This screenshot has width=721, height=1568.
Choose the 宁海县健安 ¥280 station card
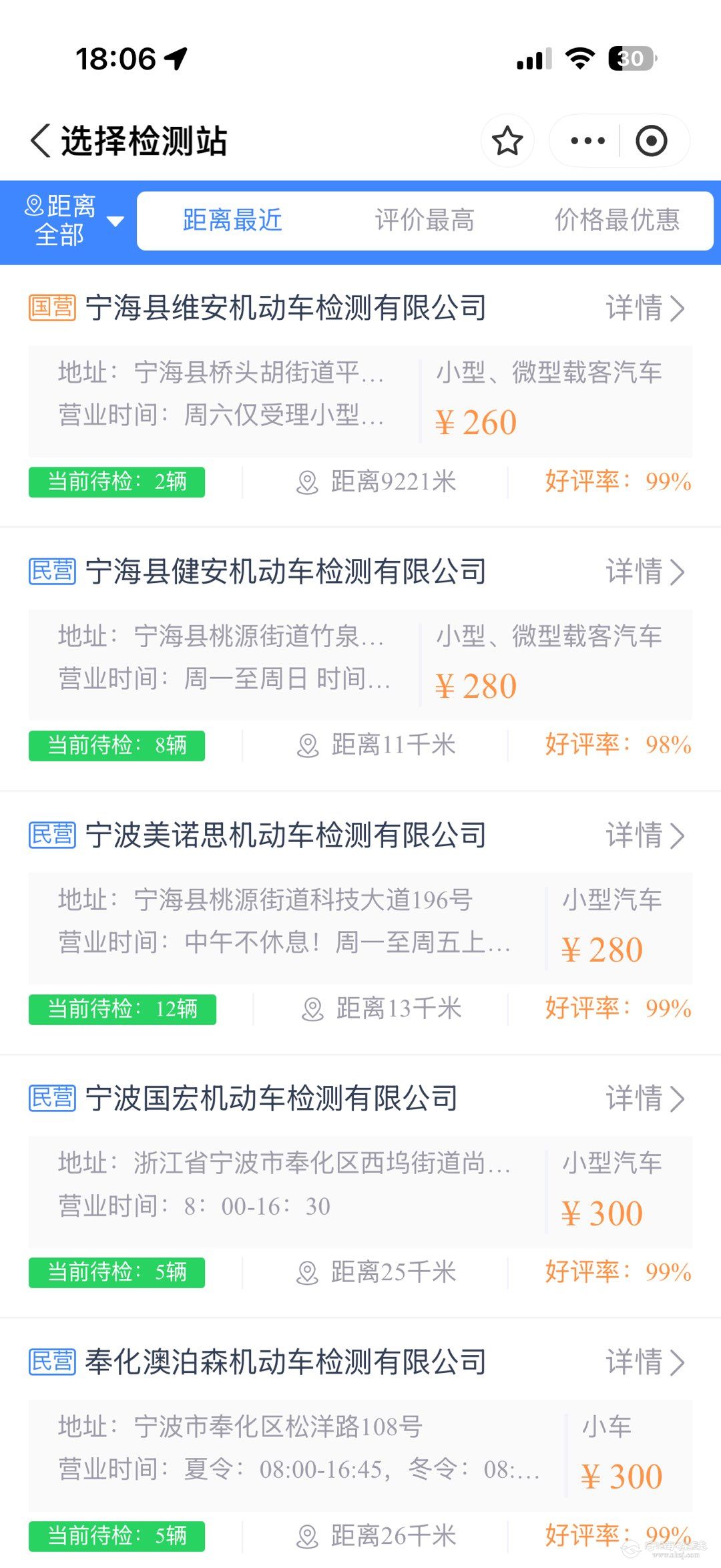[x=360, y=664]
